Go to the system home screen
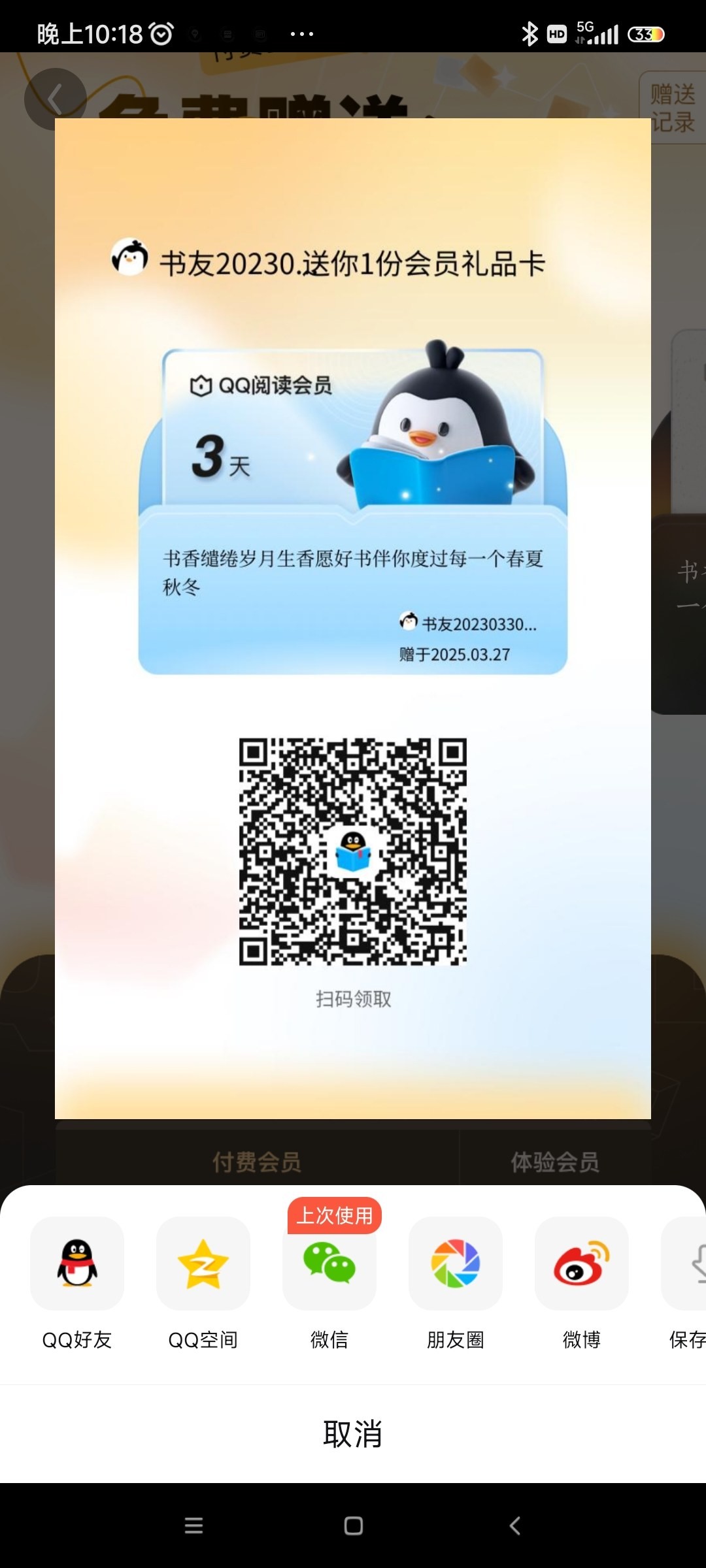 (x=353, y=1526)
